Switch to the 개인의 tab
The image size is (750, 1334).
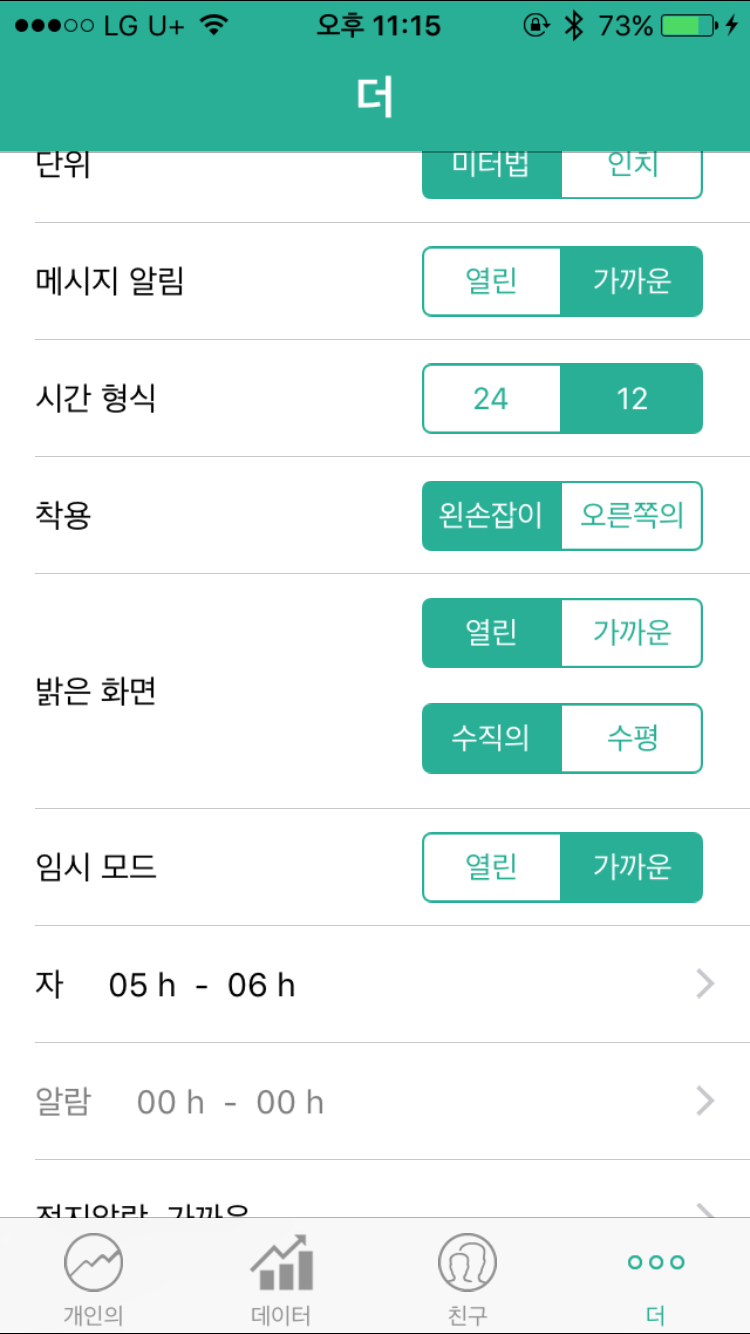click(x=94, y=1277)
